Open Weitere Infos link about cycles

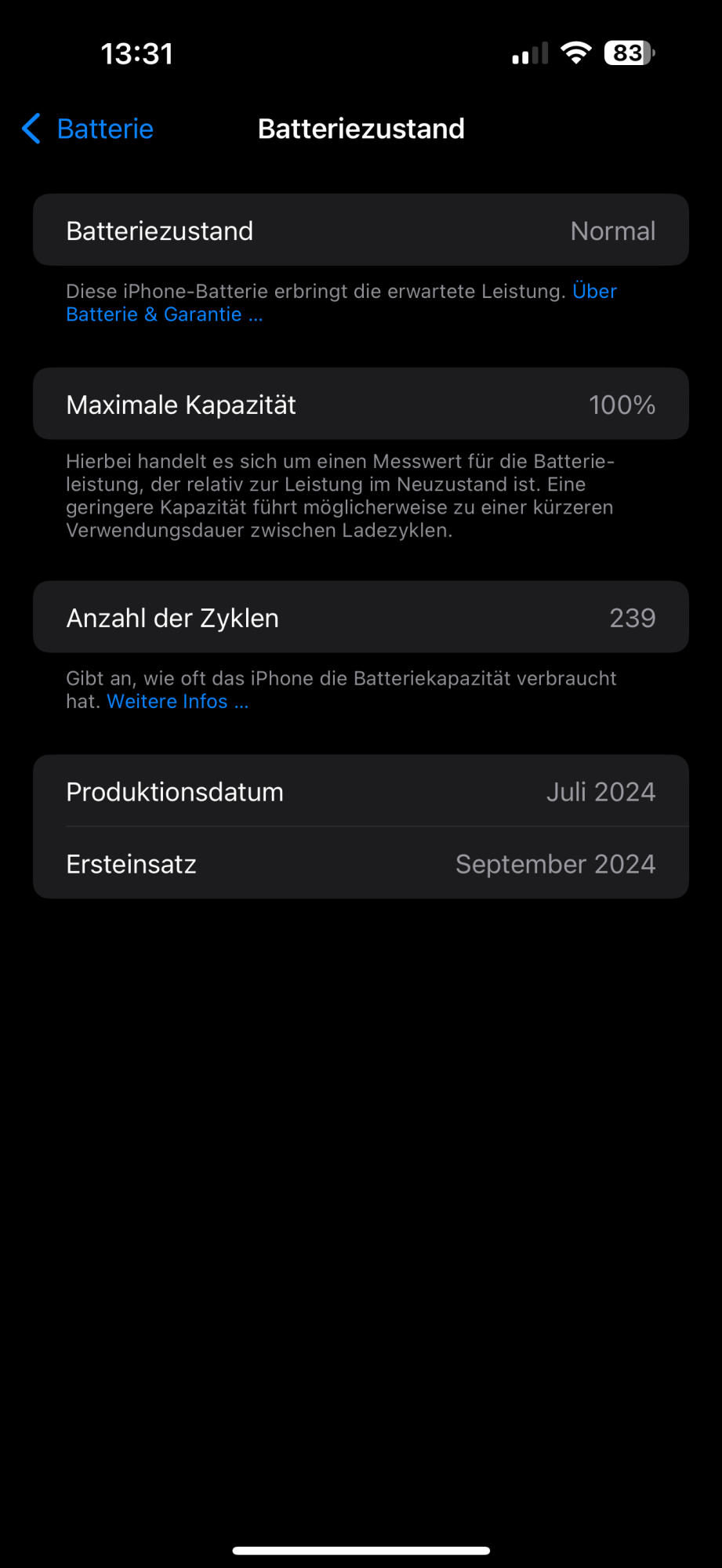177,702
